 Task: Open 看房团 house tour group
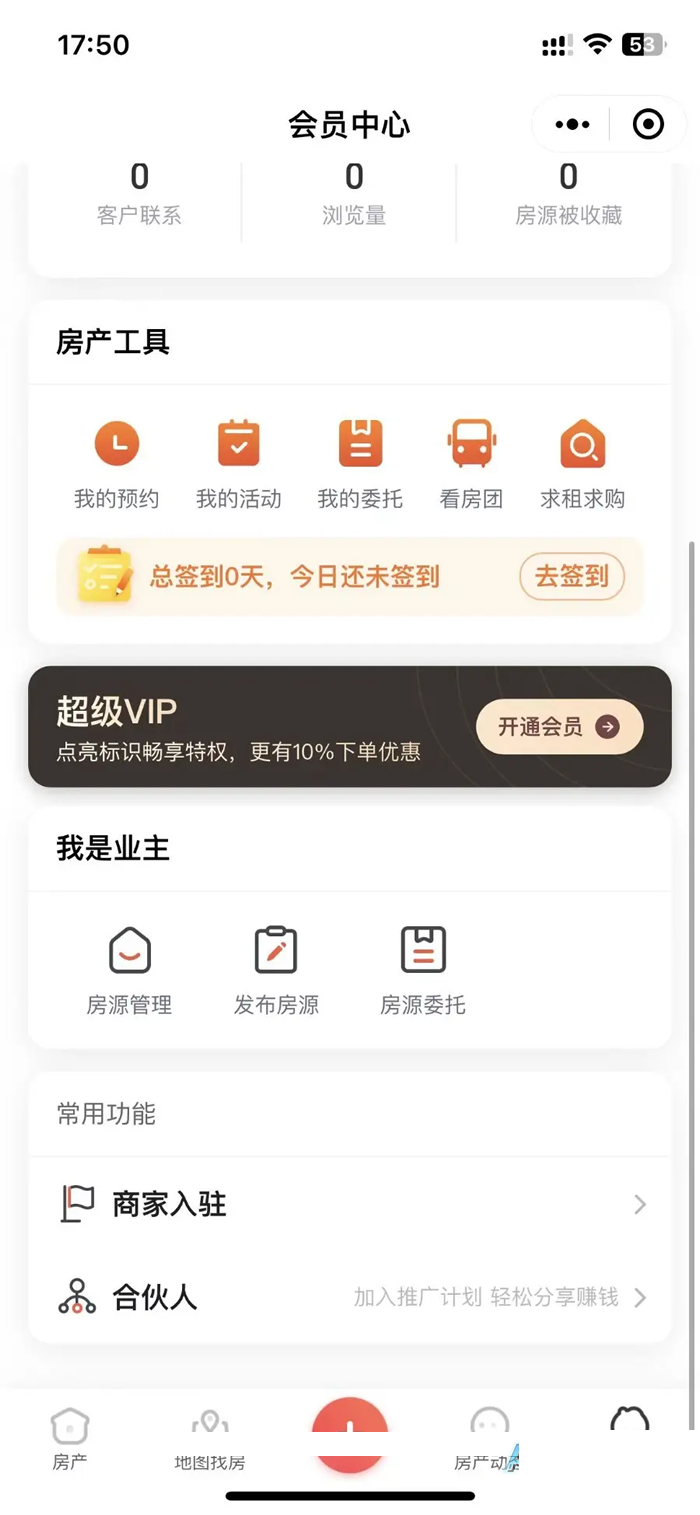471,464
